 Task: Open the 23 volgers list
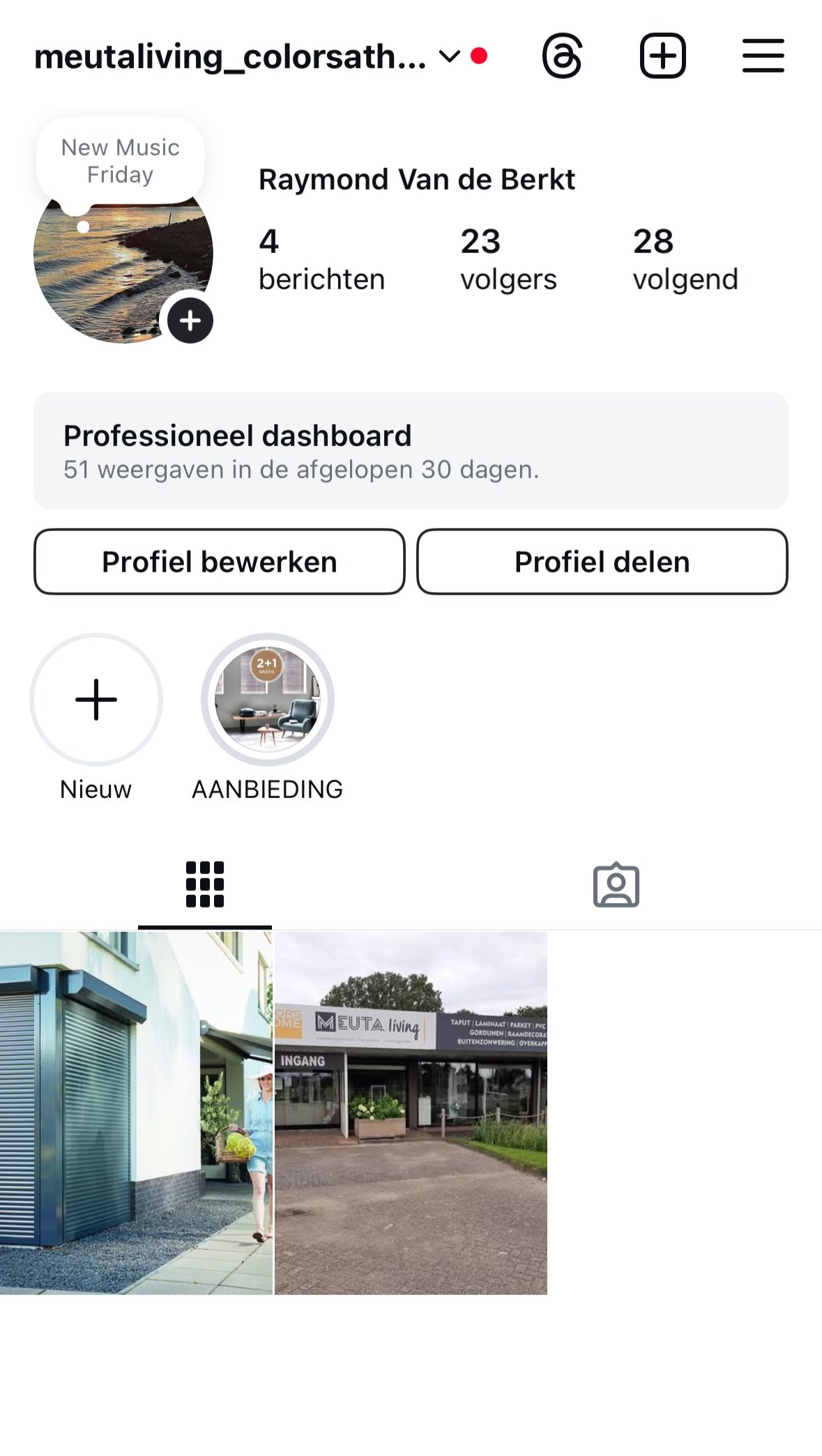point(508,260)
